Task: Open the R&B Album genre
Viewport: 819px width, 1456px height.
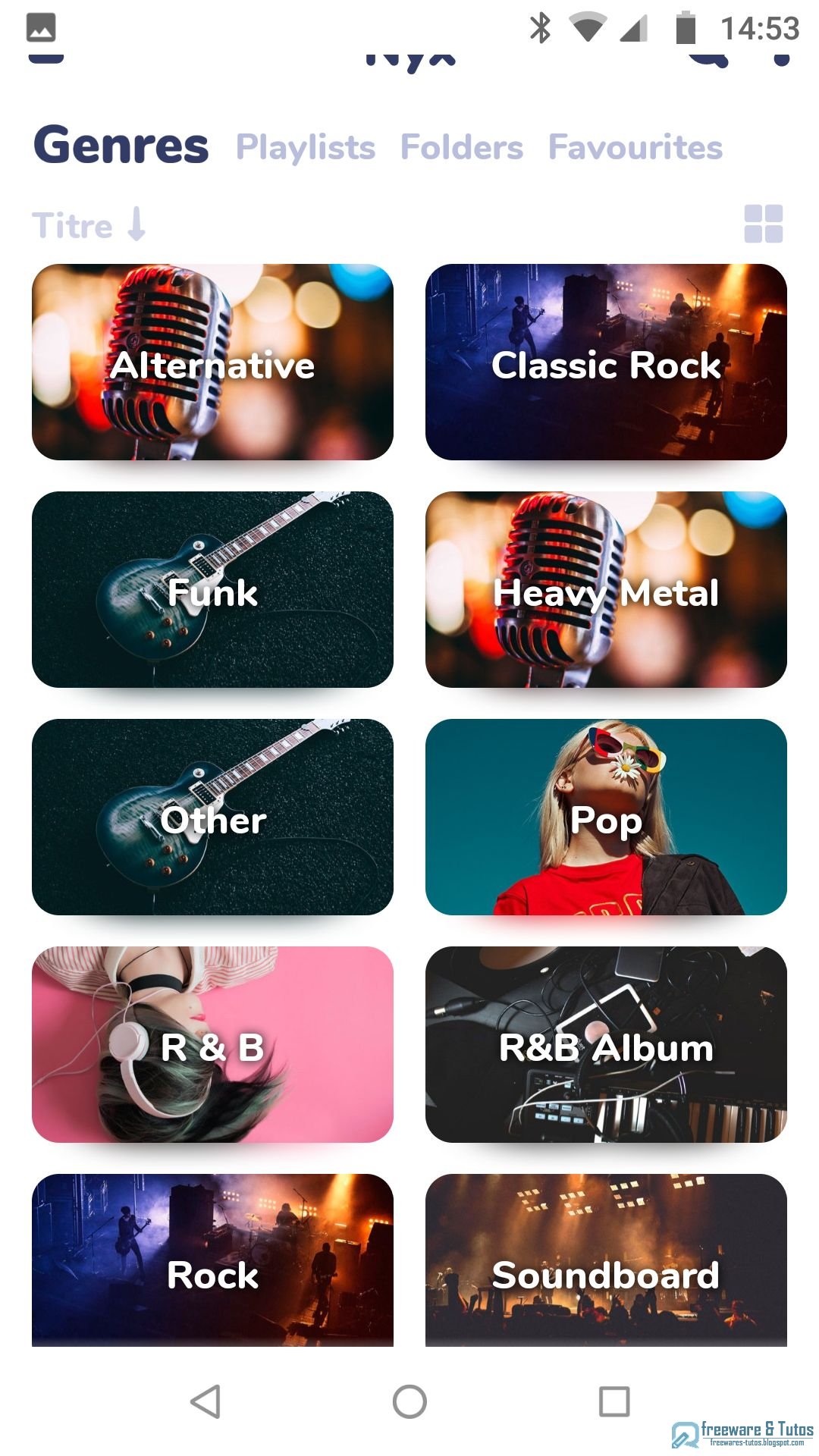Action: (x=607, y=1048)
